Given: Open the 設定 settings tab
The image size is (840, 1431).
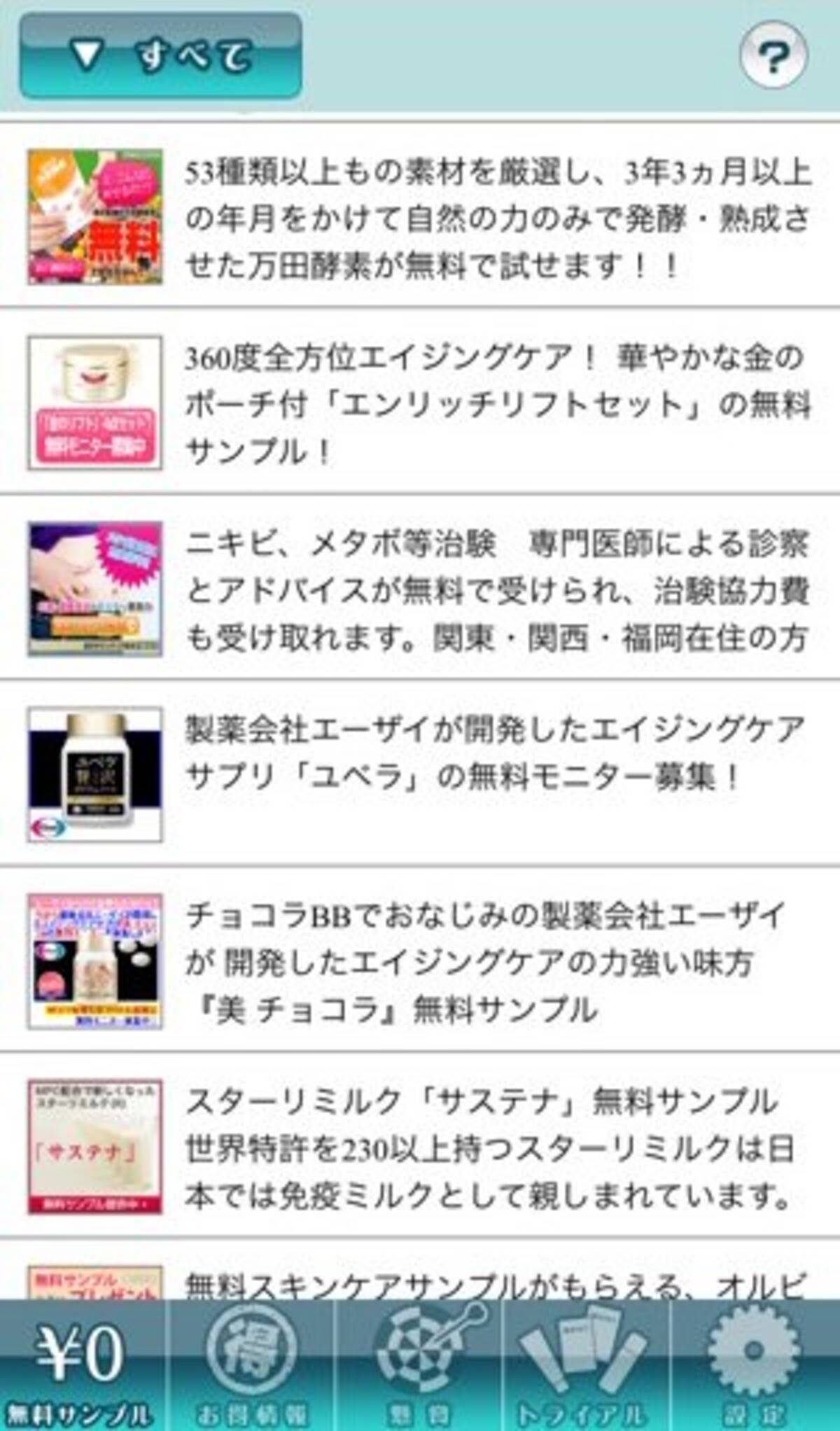Looking at the screenshot, I should point(755,1367).
